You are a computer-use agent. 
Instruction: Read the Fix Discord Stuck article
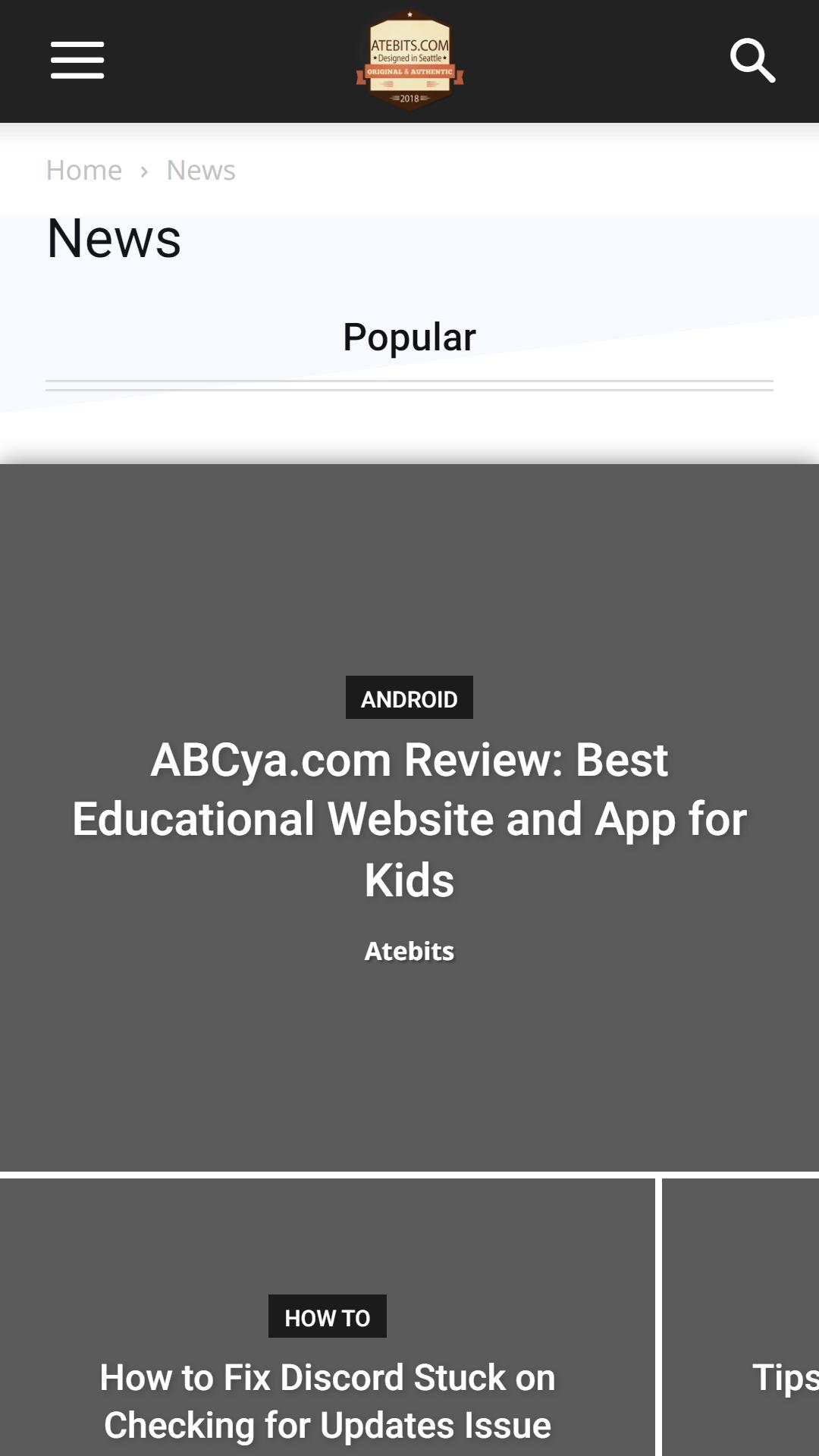[328, 1401]
